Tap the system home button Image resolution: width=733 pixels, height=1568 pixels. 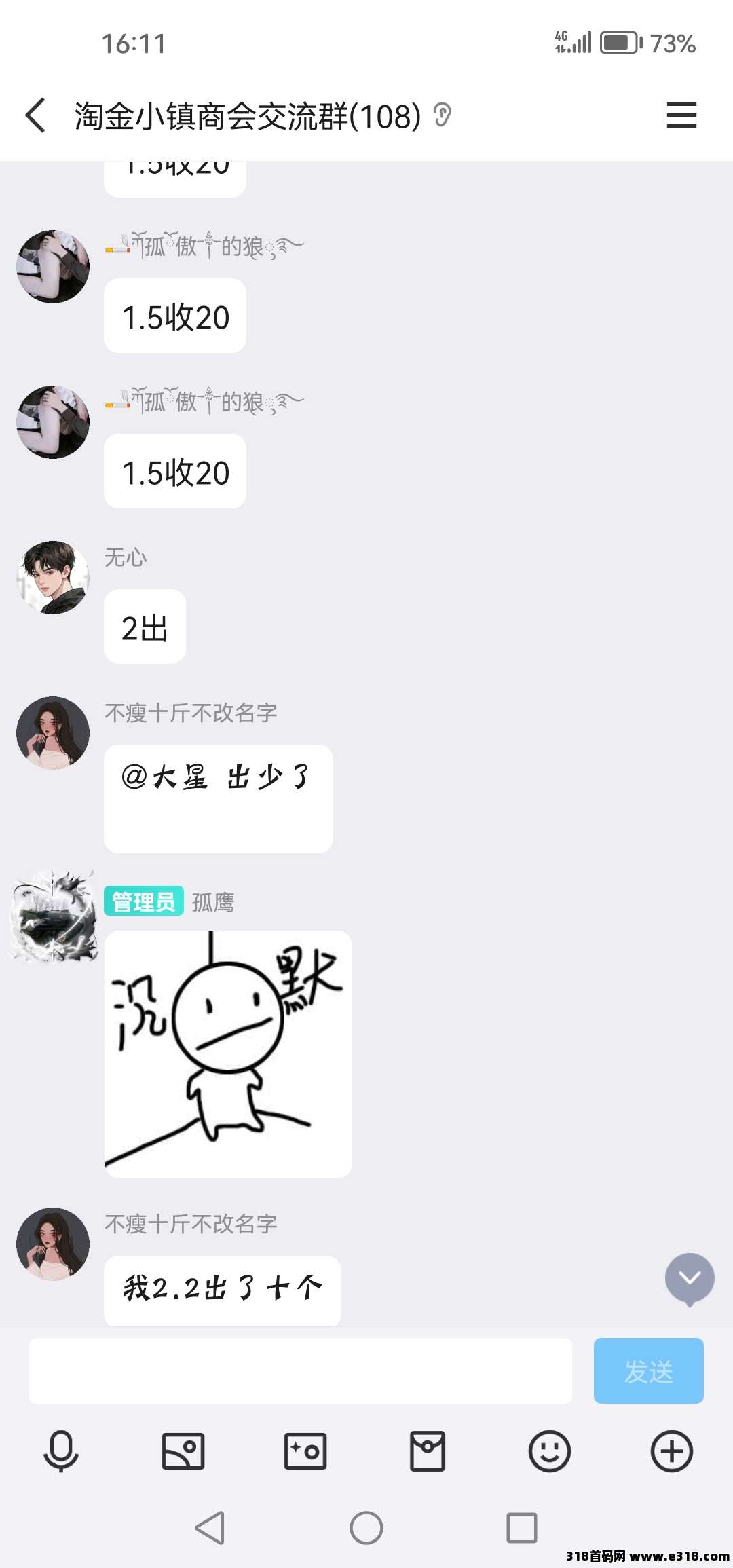(366, 1528)
